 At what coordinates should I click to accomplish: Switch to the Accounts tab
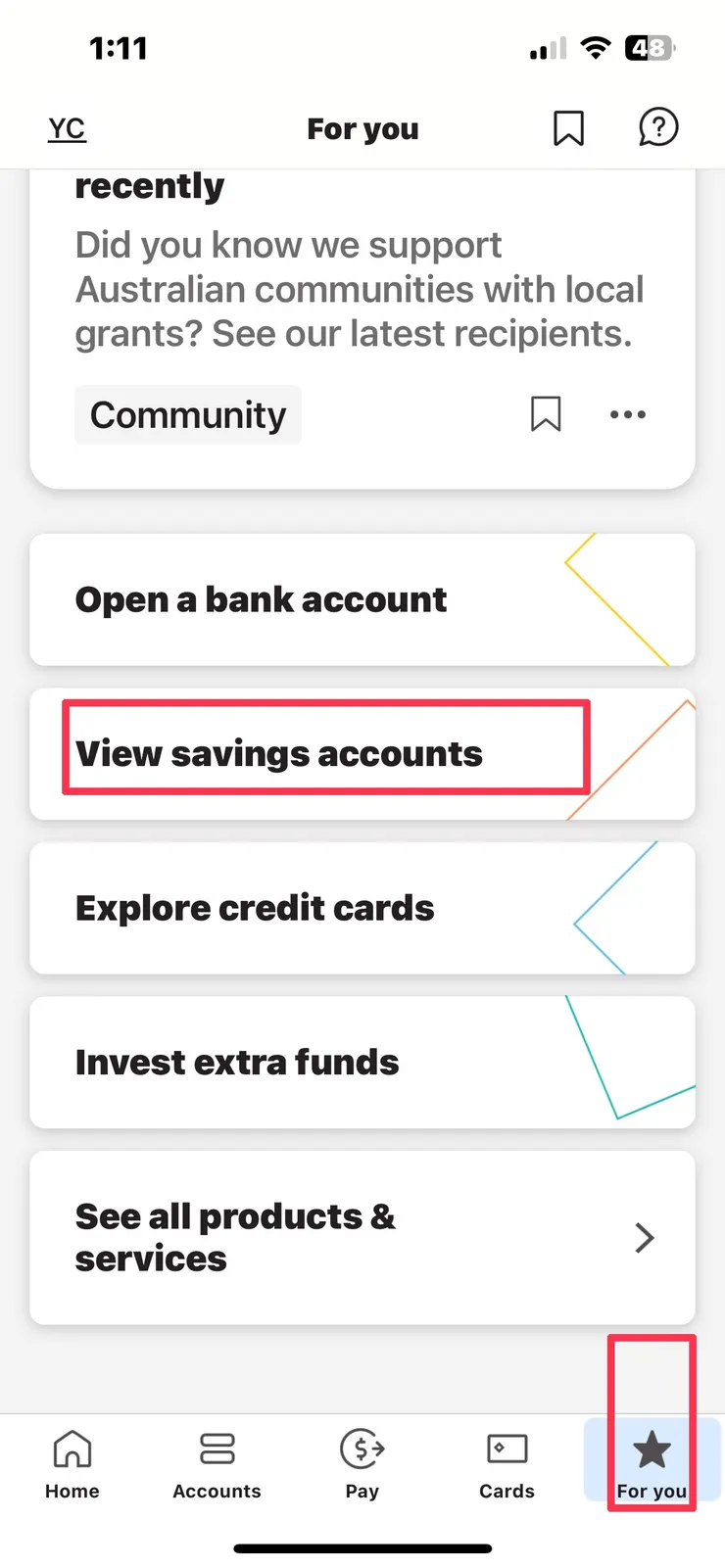[217, 1464]
